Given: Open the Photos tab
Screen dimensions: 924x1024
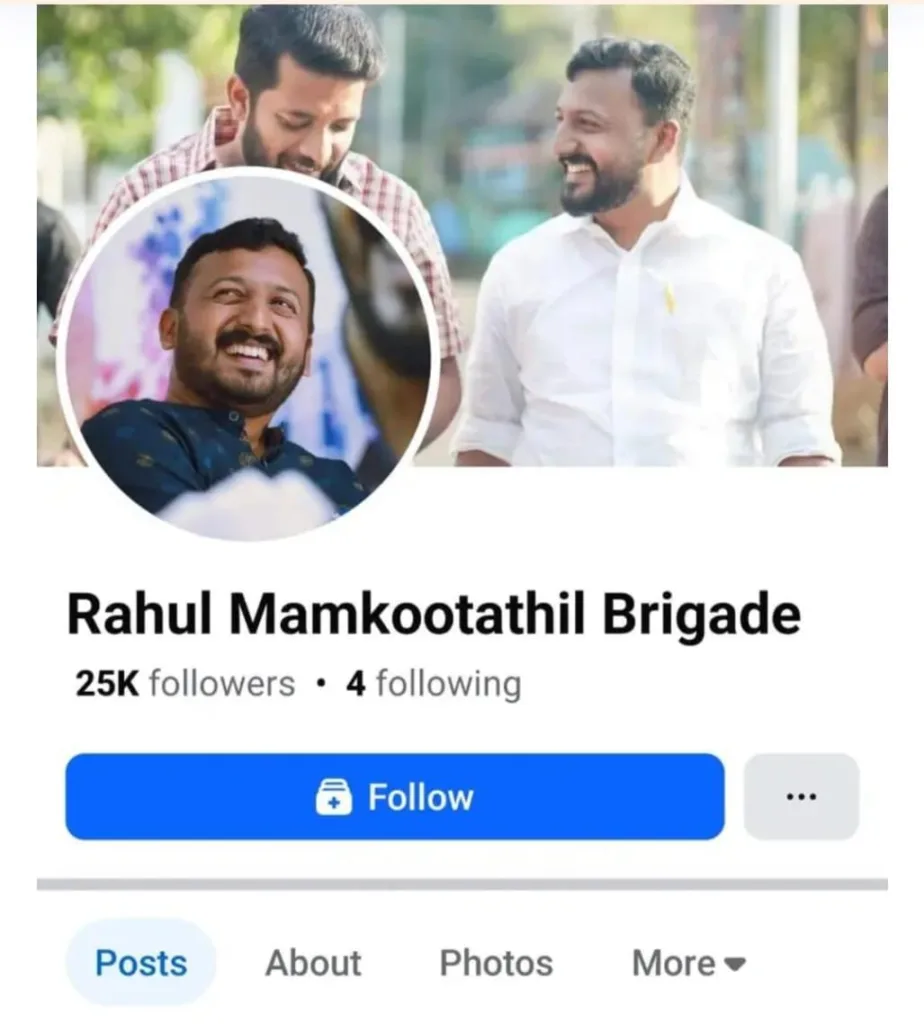Looking at the screenshot, I should [x=496, y=963].
